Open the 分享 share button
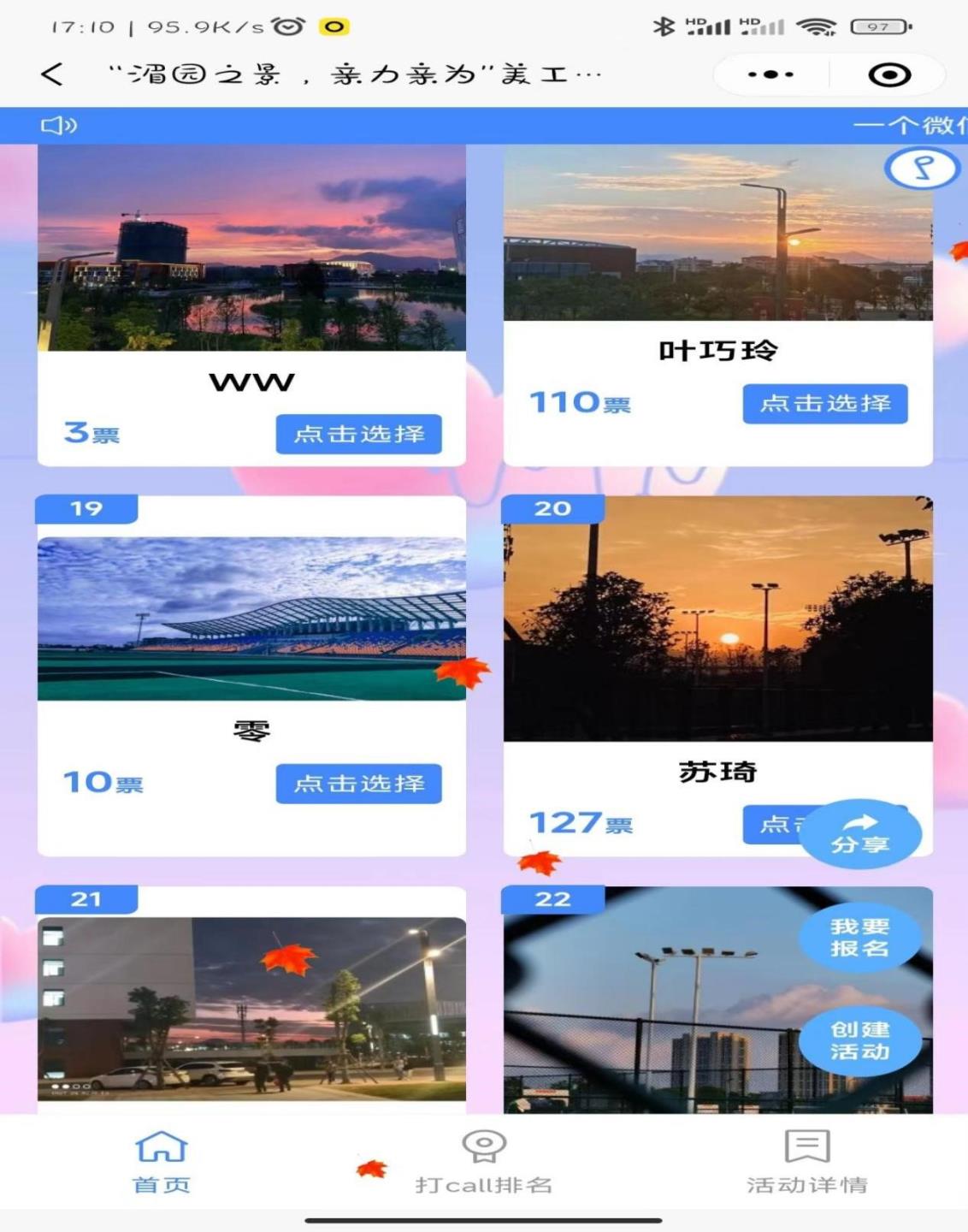Image resolution: width=968 pixels, height=1232 pixels. pyautogui.click(x=859, y=833)
